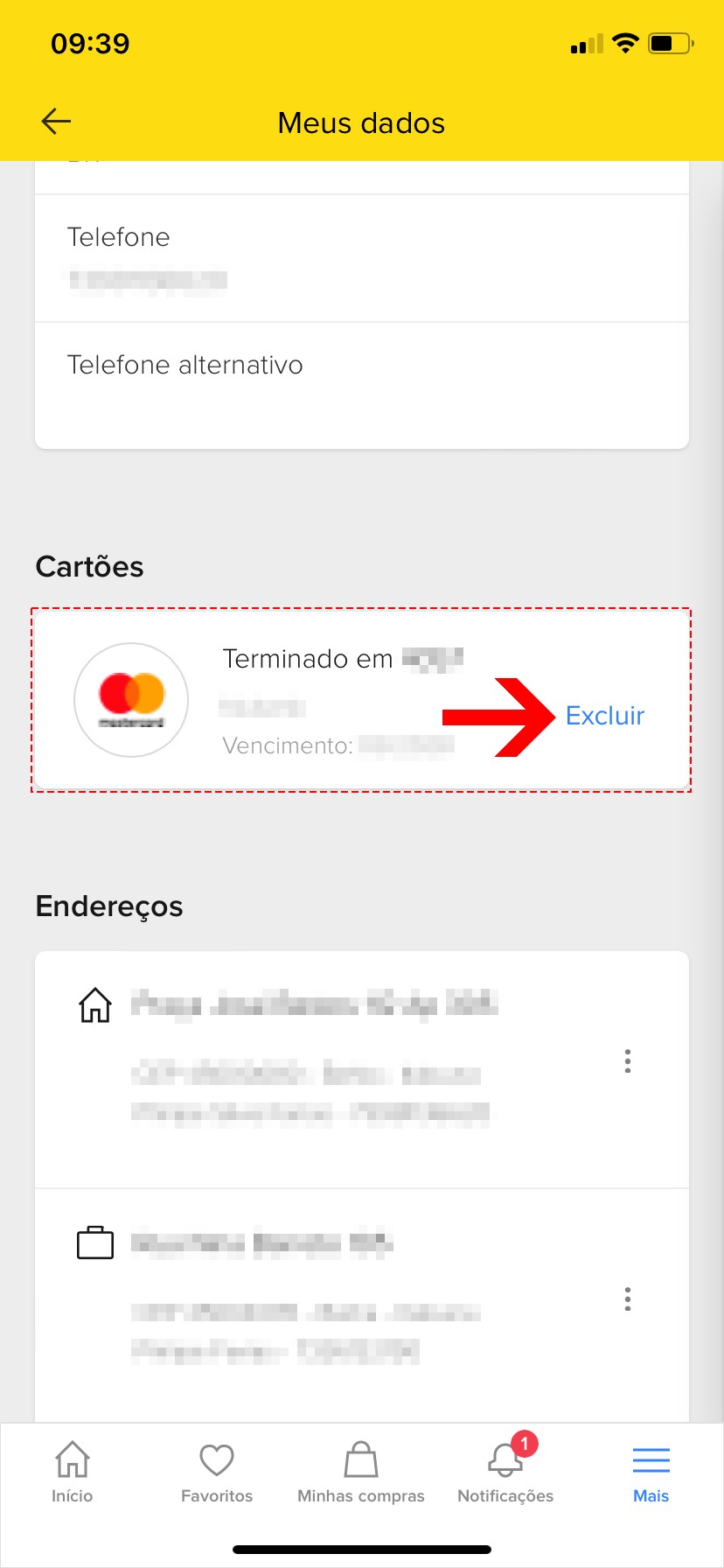Go to Minhas compras

361,1473
